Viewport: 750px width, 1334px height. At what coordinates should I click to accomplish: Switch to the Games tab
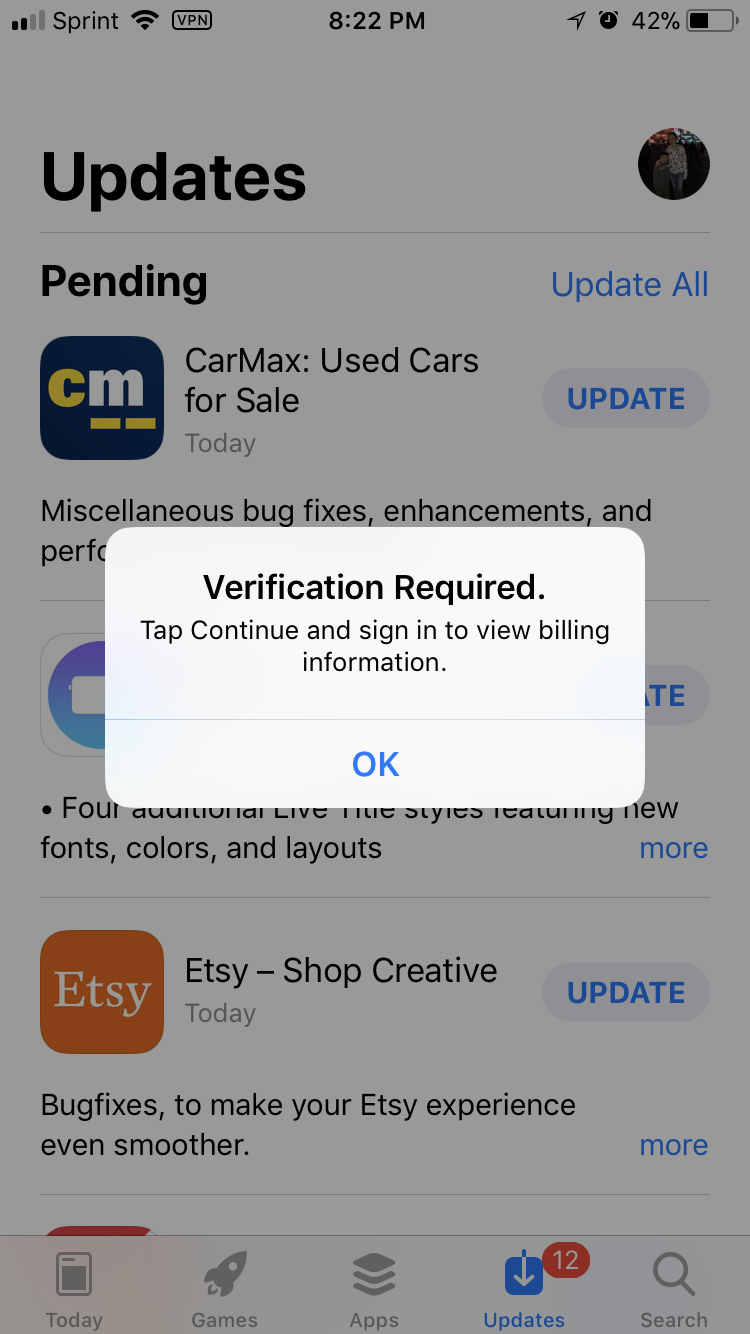[224, 1290]
